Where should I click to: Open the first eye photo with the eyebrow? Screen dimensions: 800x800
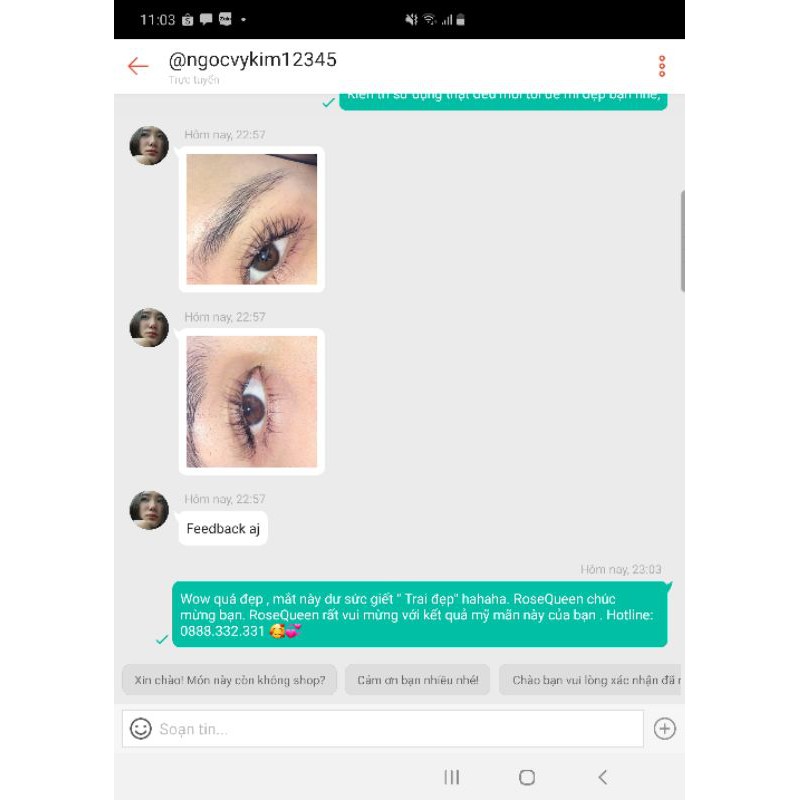[x=251, y=219]
